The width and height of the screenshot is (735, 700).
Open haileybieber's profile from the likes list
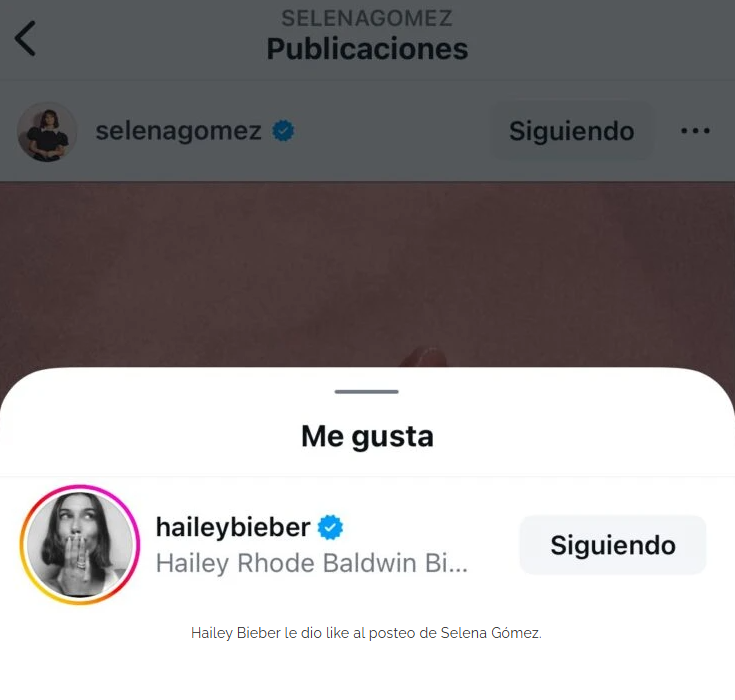point(233,528)
